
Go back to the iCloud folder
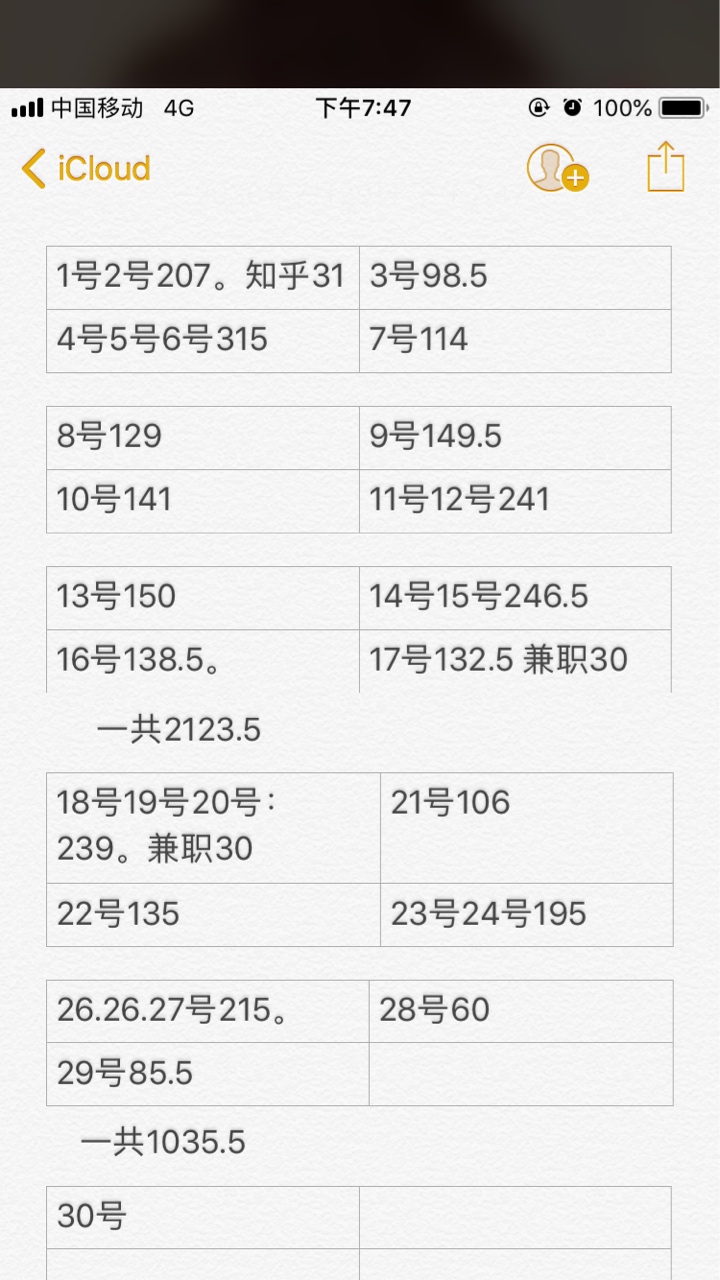86,168
